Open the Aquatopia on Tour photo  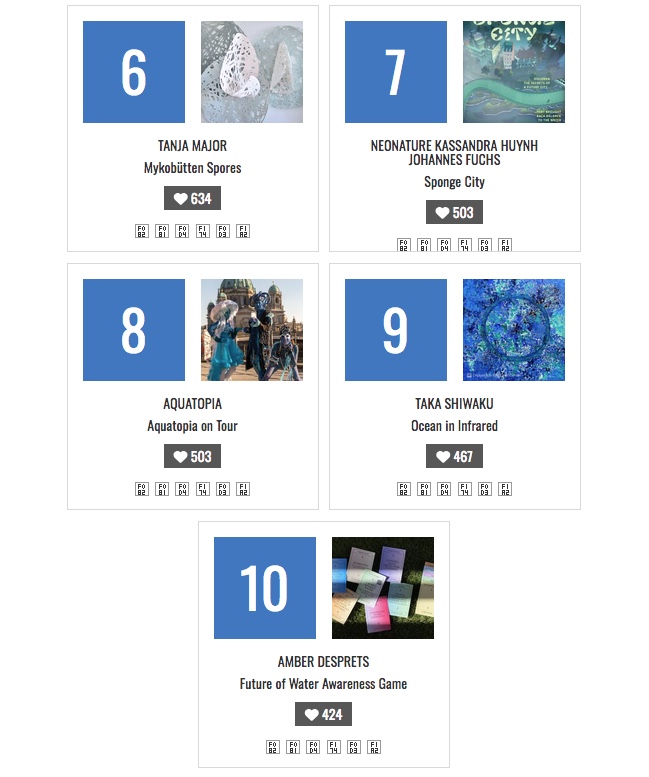coord(252,330)
